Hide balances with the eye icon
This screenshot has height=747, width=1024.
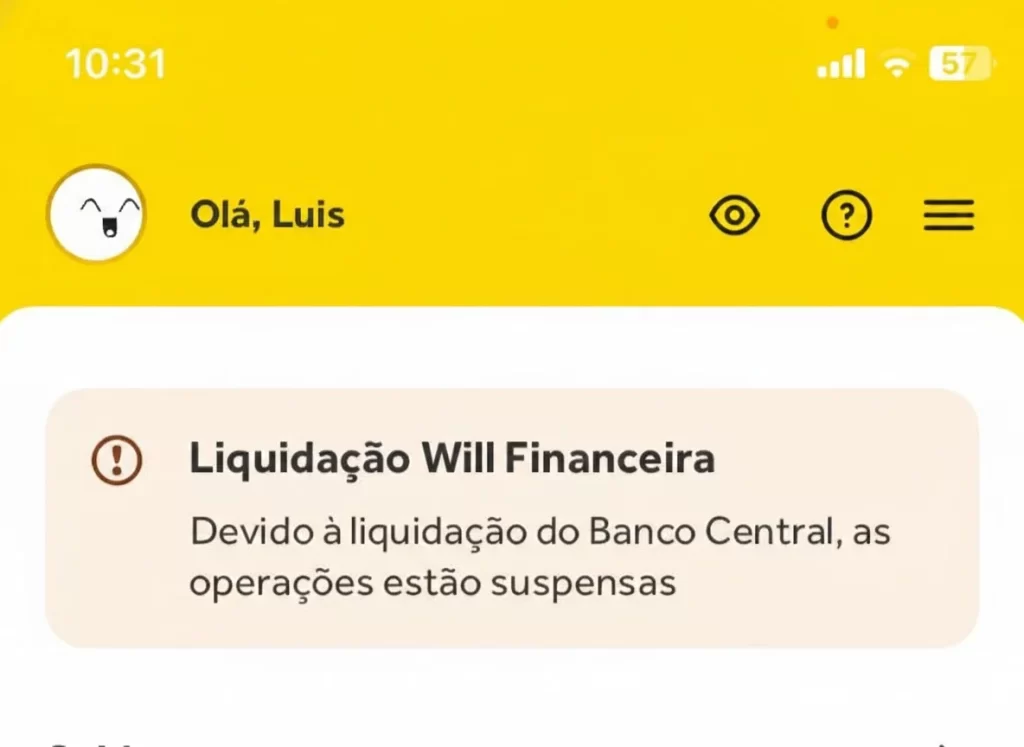coord(735,215)
